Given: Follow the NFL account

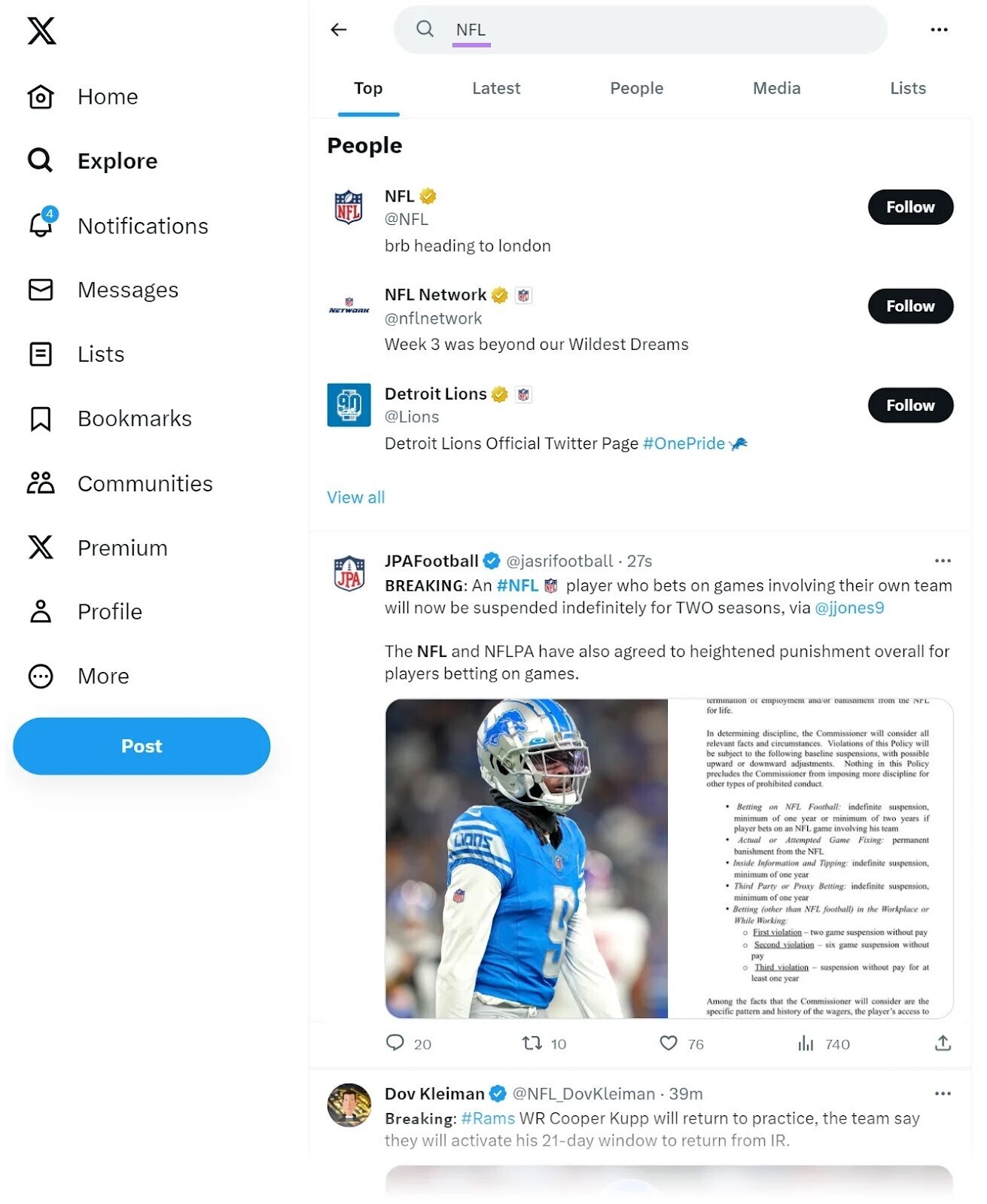Looking at the screenshot, I should click(909, 207).
